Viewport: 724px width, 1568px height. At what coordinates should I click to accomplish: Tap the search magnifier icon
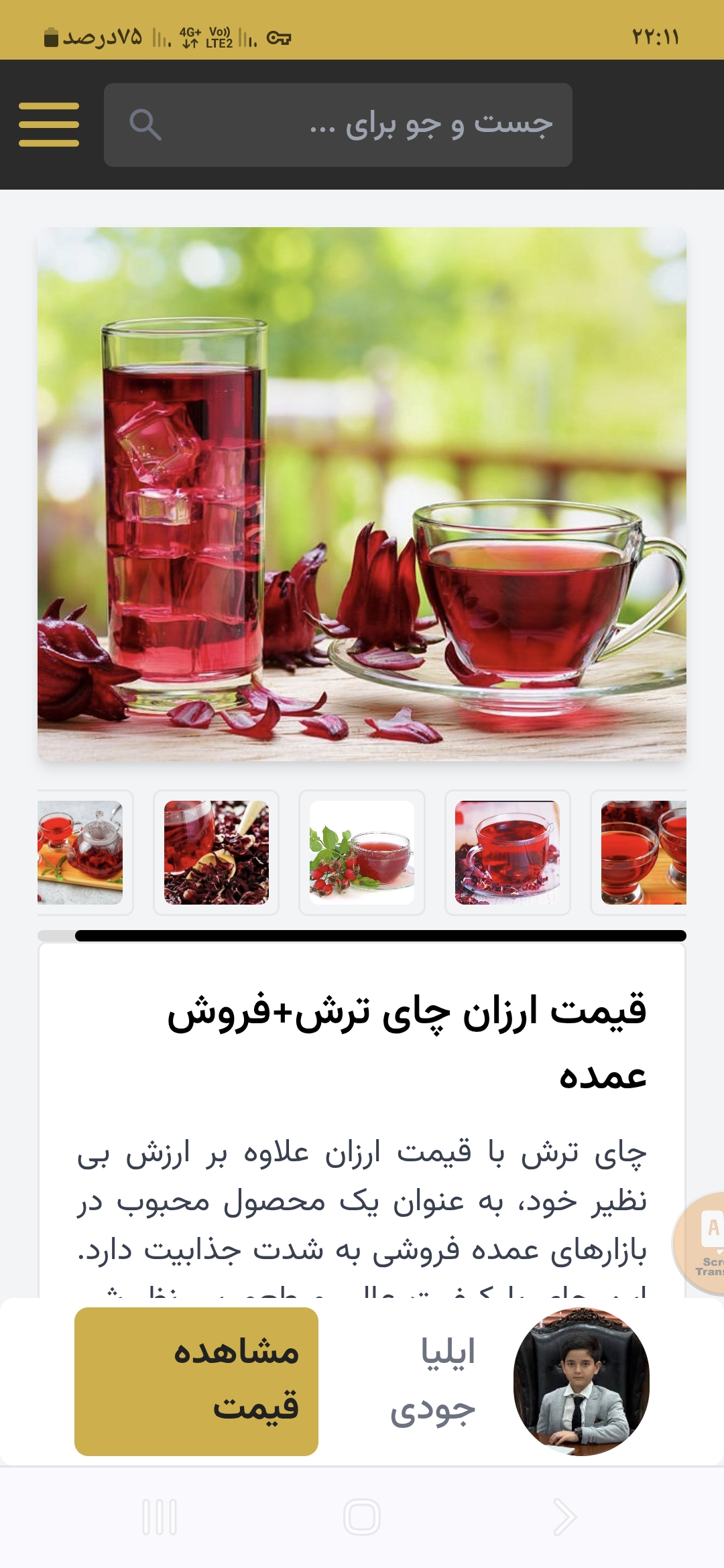click(x=145, y=125)
